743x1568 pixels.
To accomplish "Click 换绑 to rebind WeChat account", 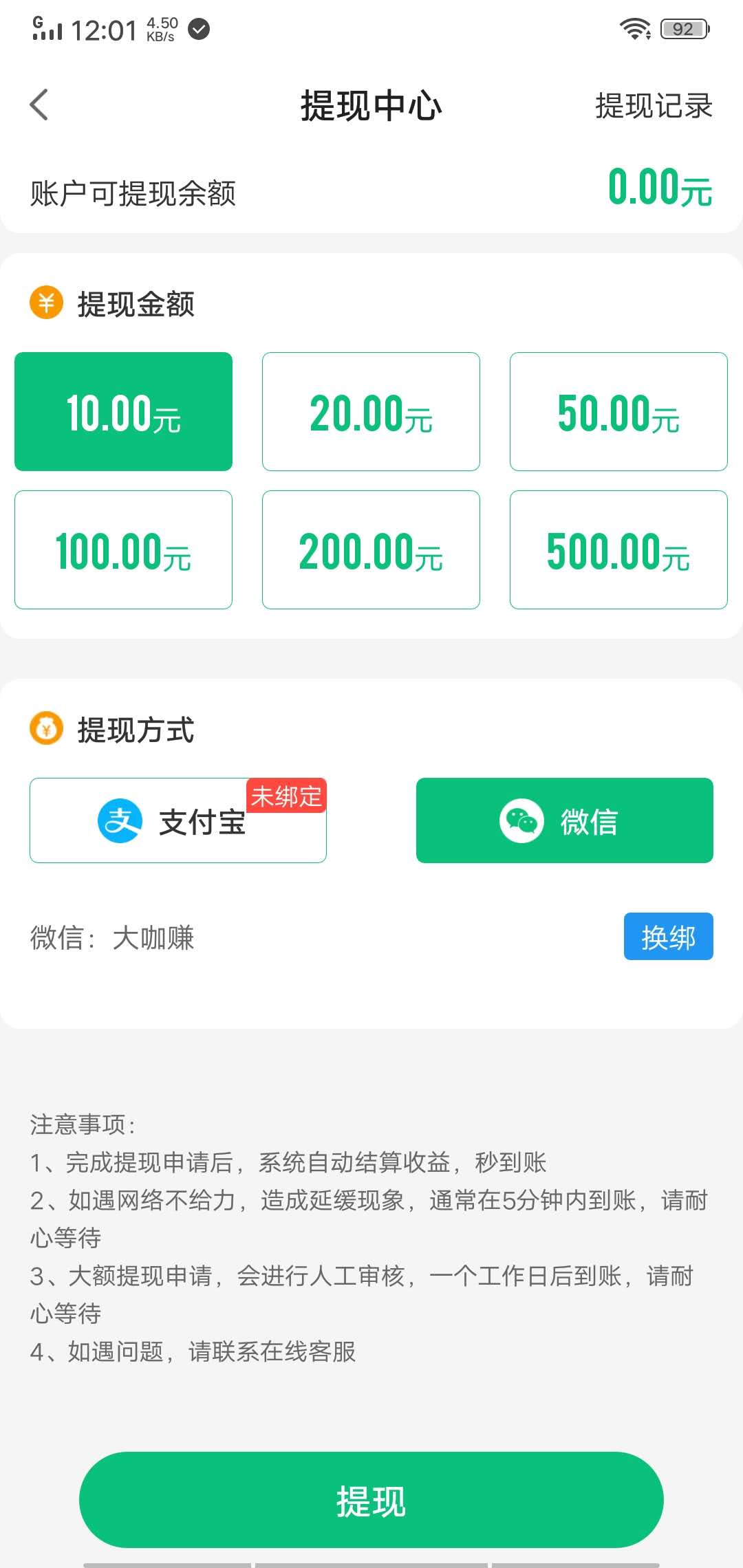I will click(667, 937).
